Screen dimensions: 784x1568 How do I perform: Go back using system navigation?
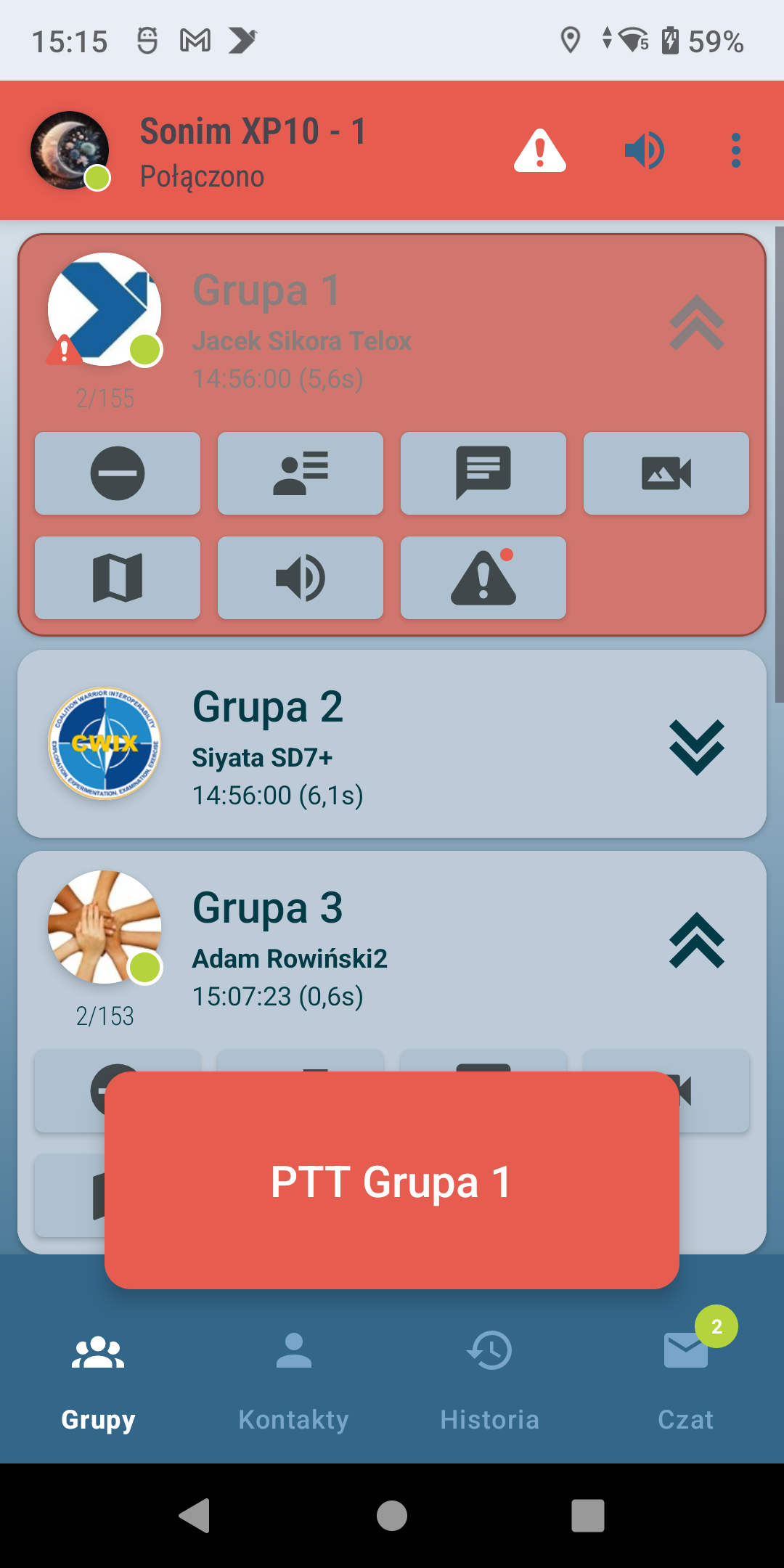[x=195, y=1516]
